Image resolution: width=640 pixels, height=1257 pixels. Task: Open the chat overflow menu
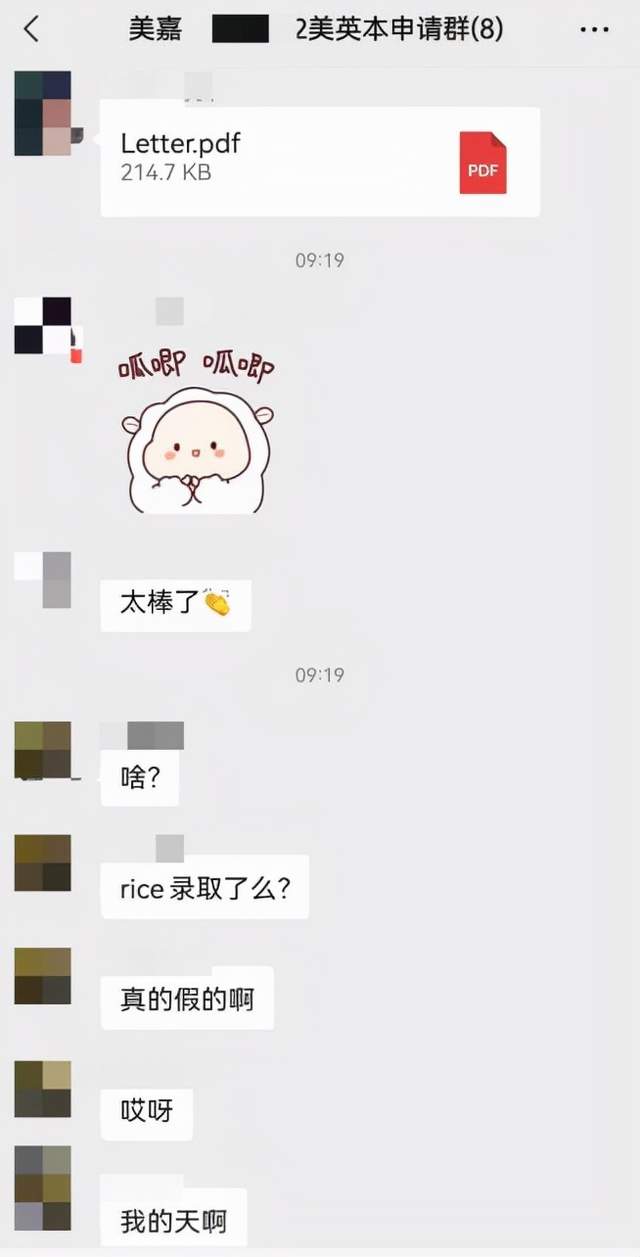[594, 29]
